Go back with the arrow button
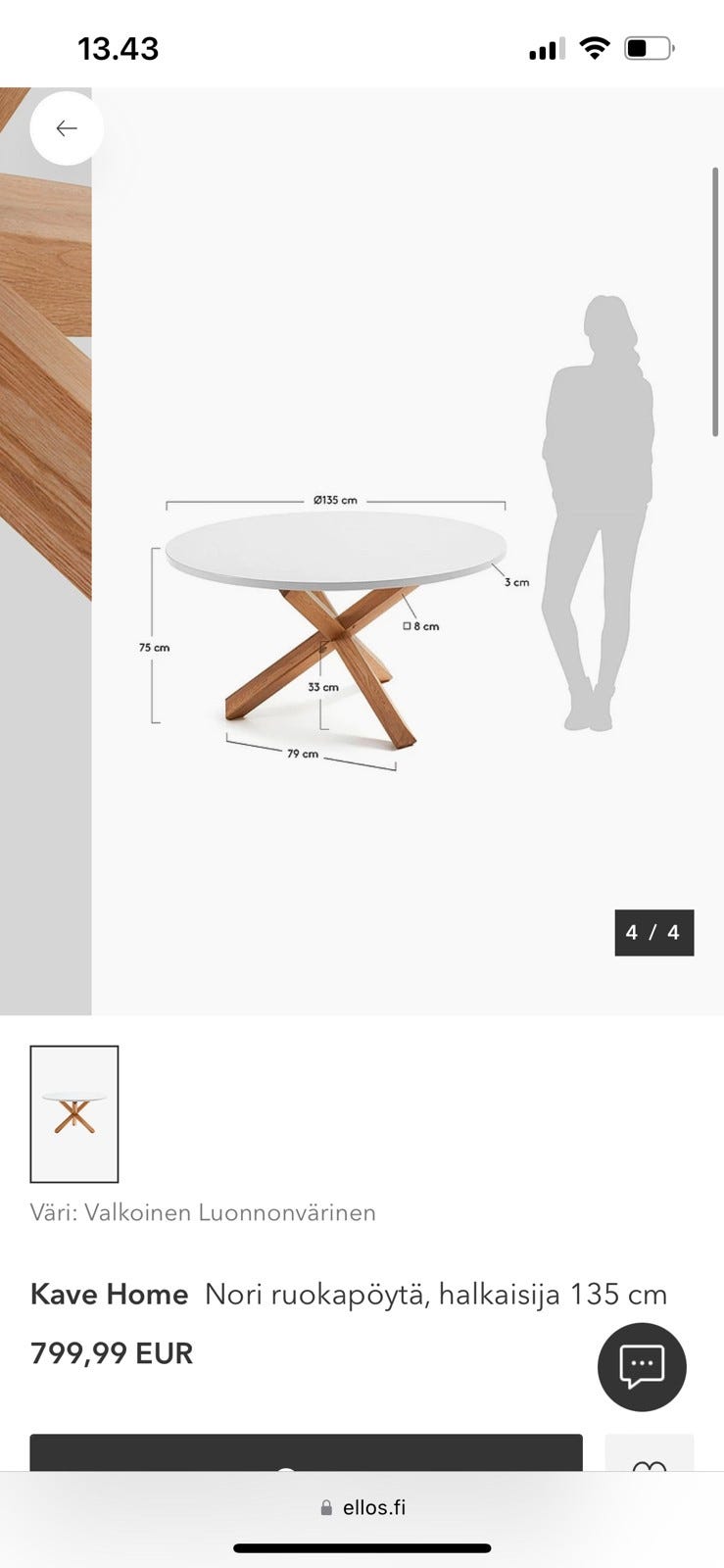This screenshot has width=724, height=1568. click(67, 128)
